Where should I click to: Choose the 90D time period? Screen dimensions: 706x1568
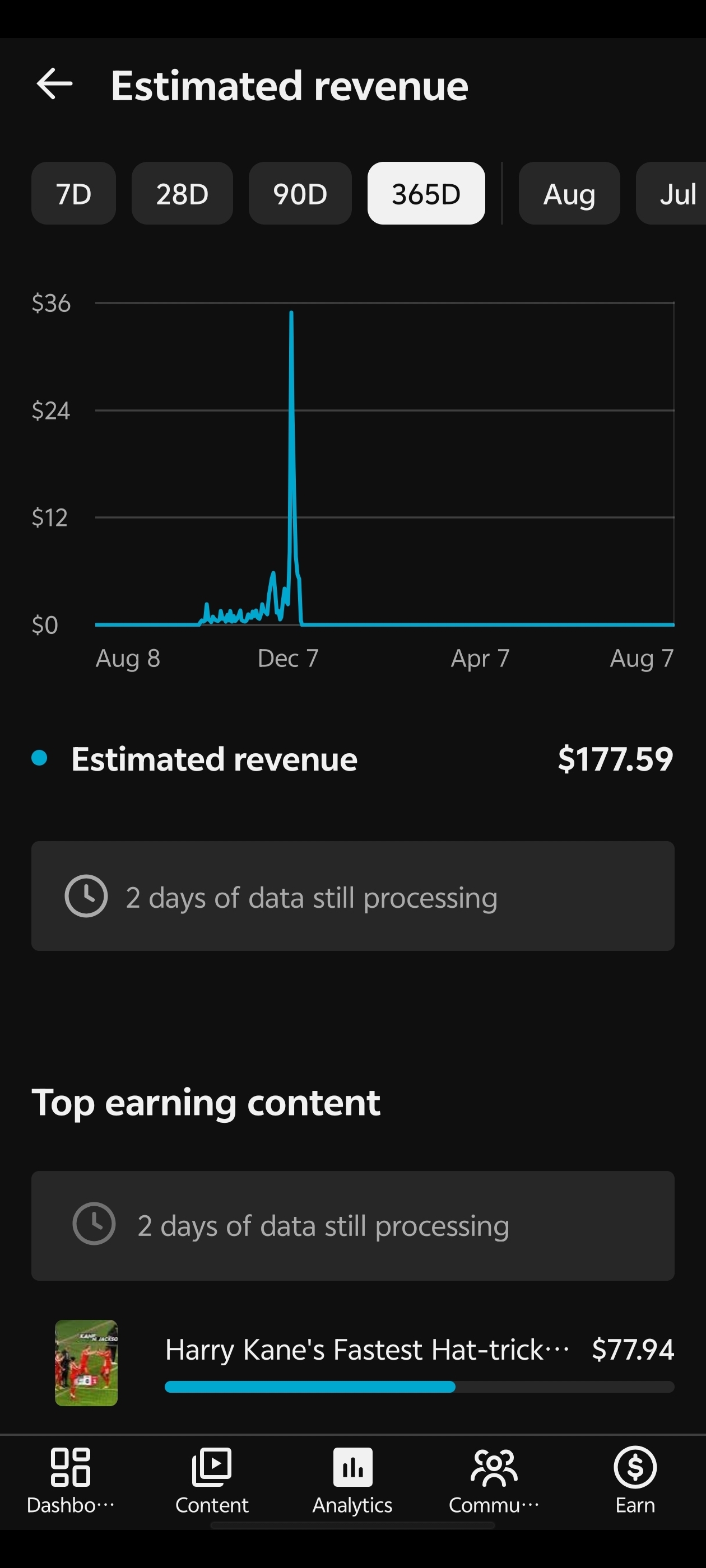tap(300, 194)
